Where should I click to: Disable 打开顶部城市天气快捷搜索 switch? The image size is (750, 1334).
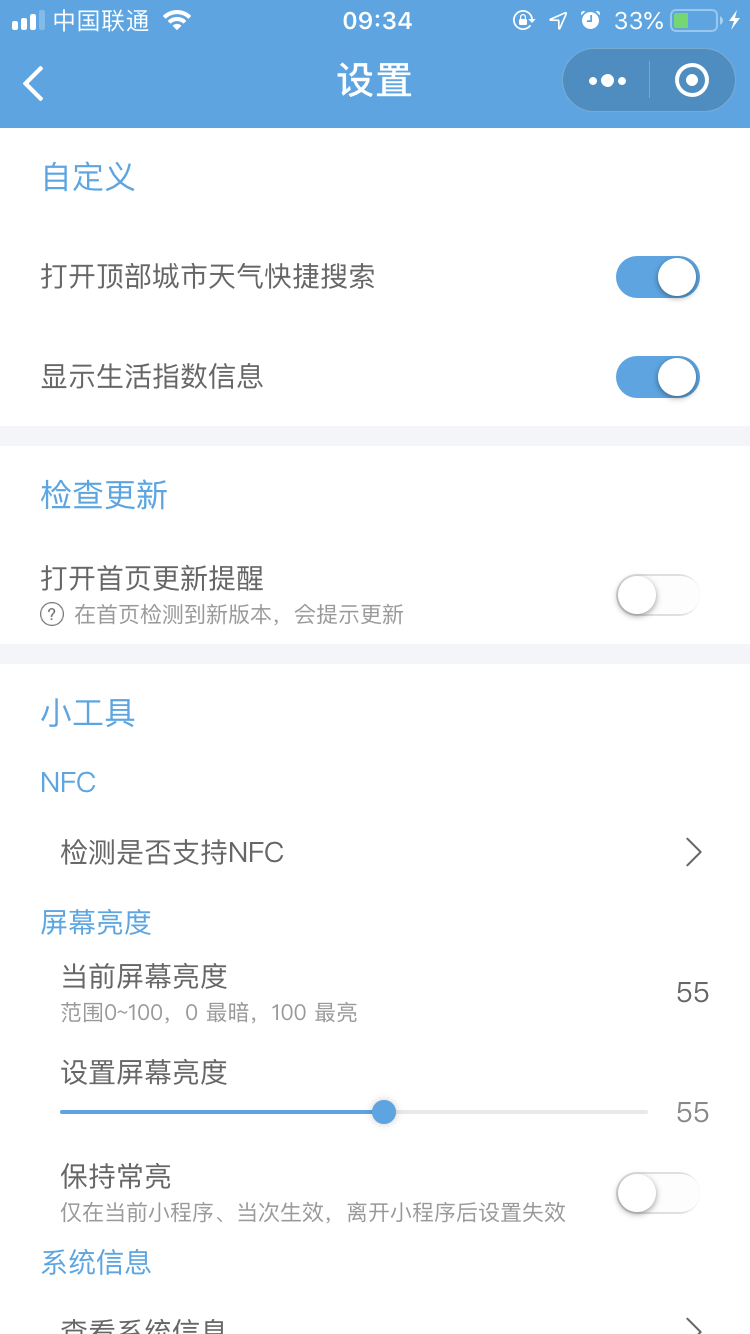pyautogui.click(x=657, y=277)
